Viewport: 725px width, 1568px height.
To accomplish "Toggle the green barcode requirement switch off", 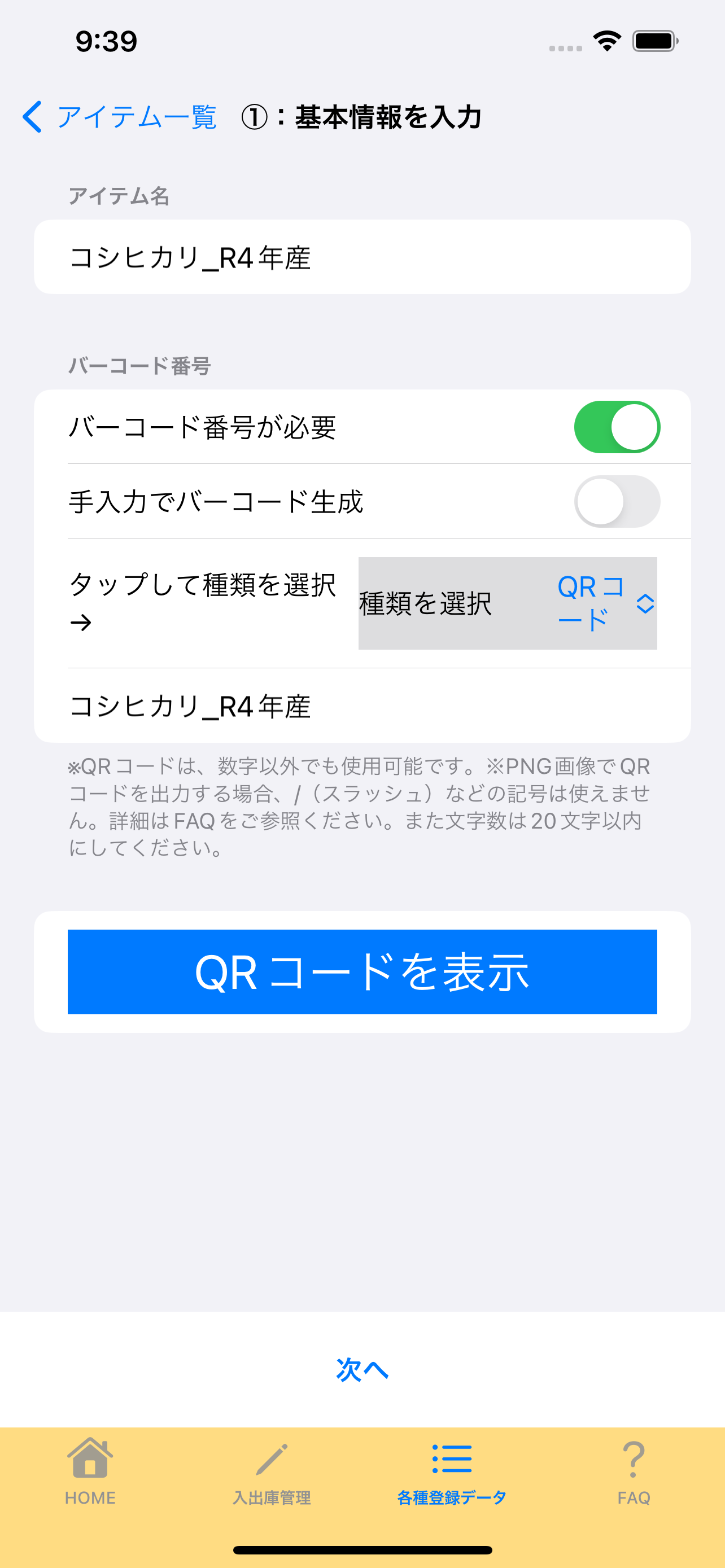I will click(x=617, y=427).
